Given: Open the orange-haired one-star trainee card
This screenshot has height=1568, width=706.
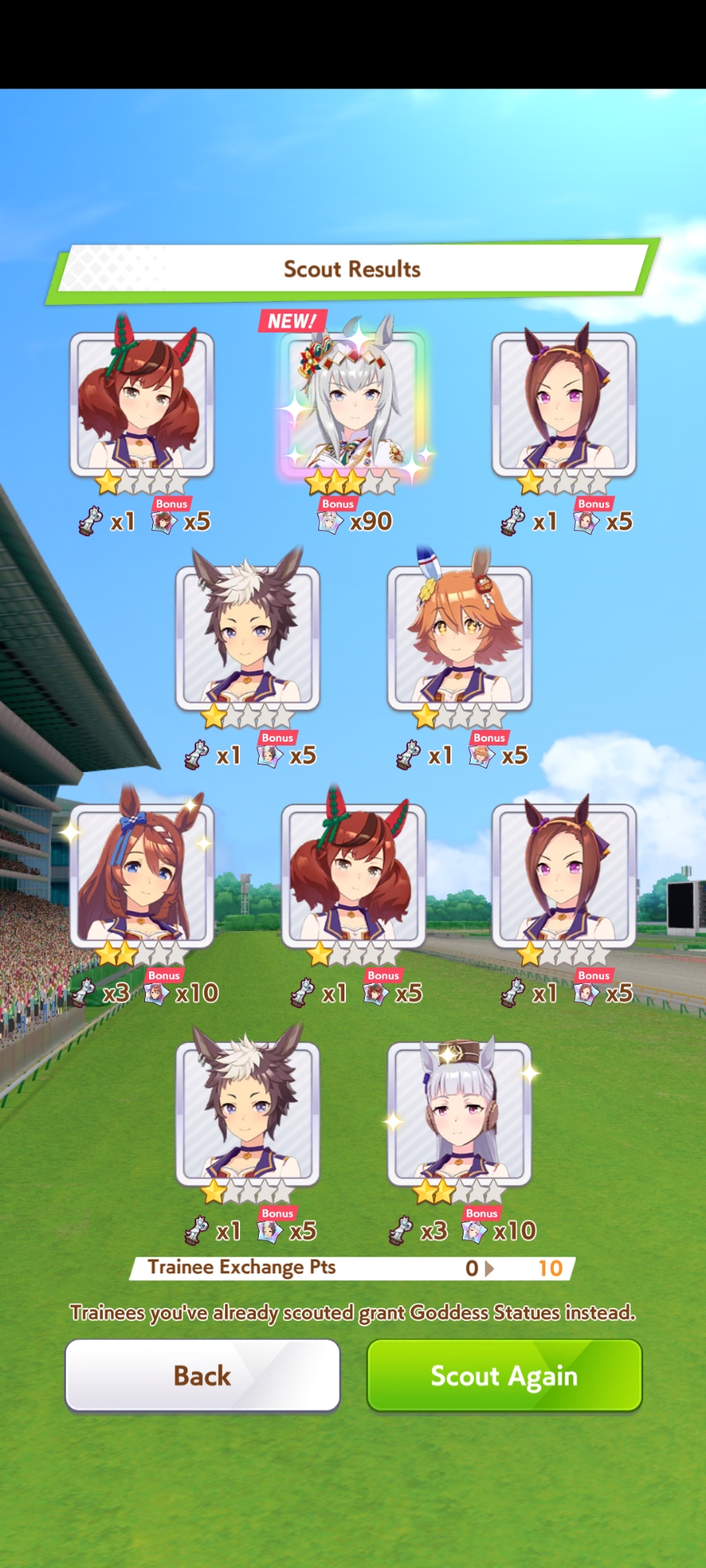Looking at the screenshot, I should tap(459, 639).
